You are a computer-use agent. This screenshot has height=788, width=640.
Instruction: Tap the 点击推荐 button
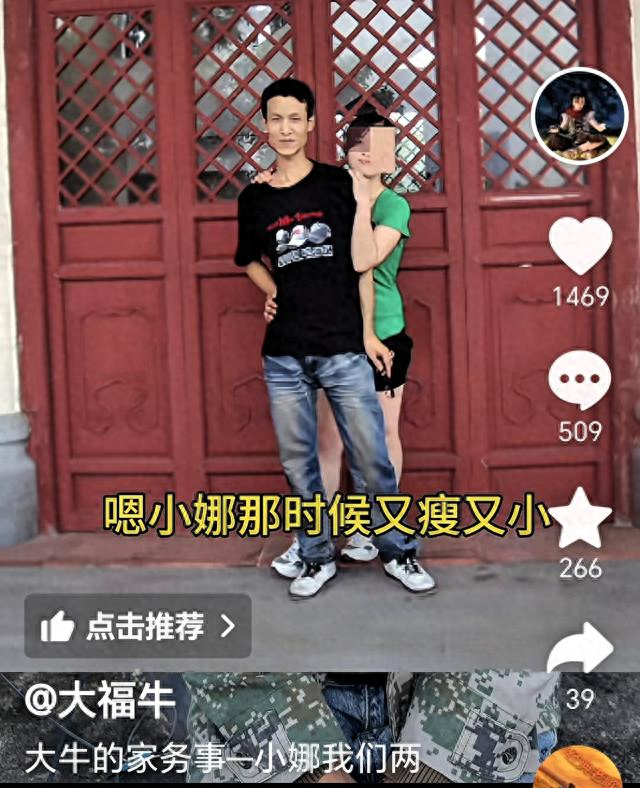point(137,627)
